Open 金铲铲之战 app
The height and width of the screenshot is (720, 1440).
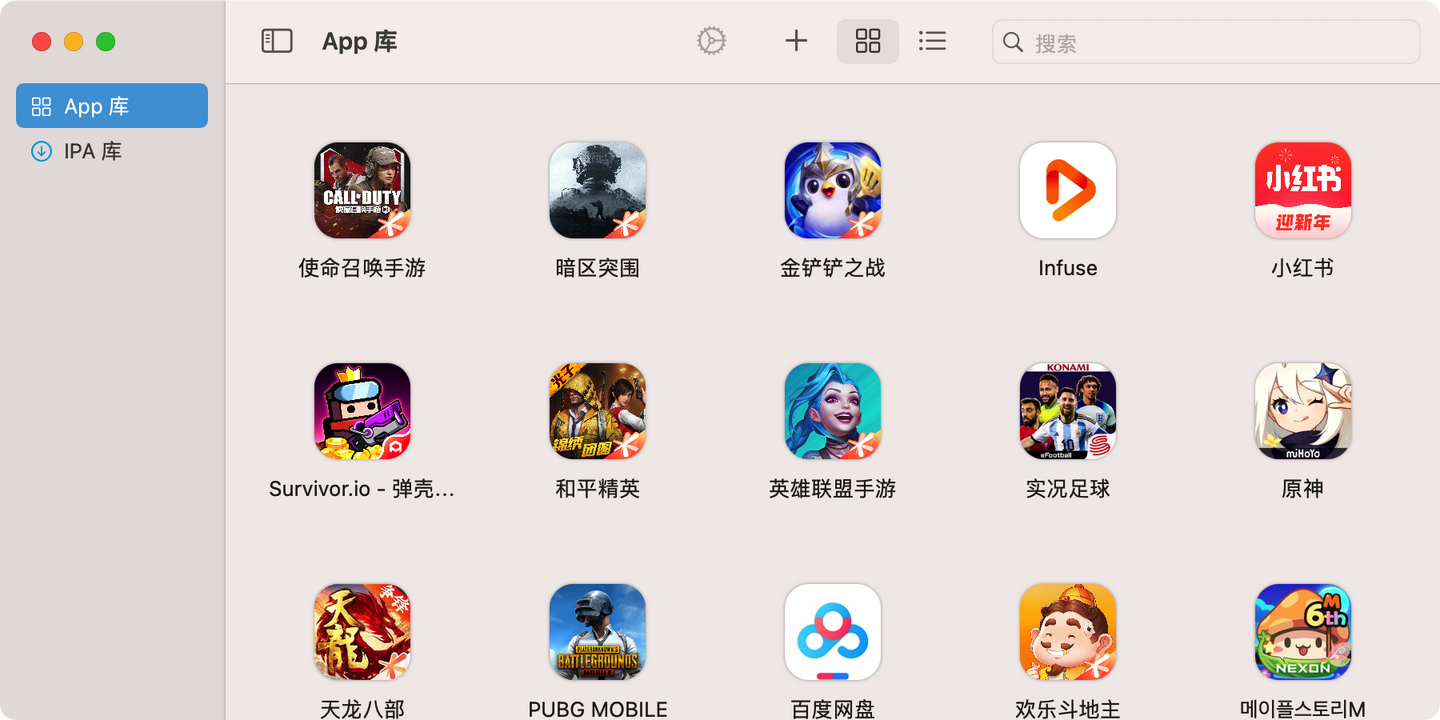click(832, 190)
